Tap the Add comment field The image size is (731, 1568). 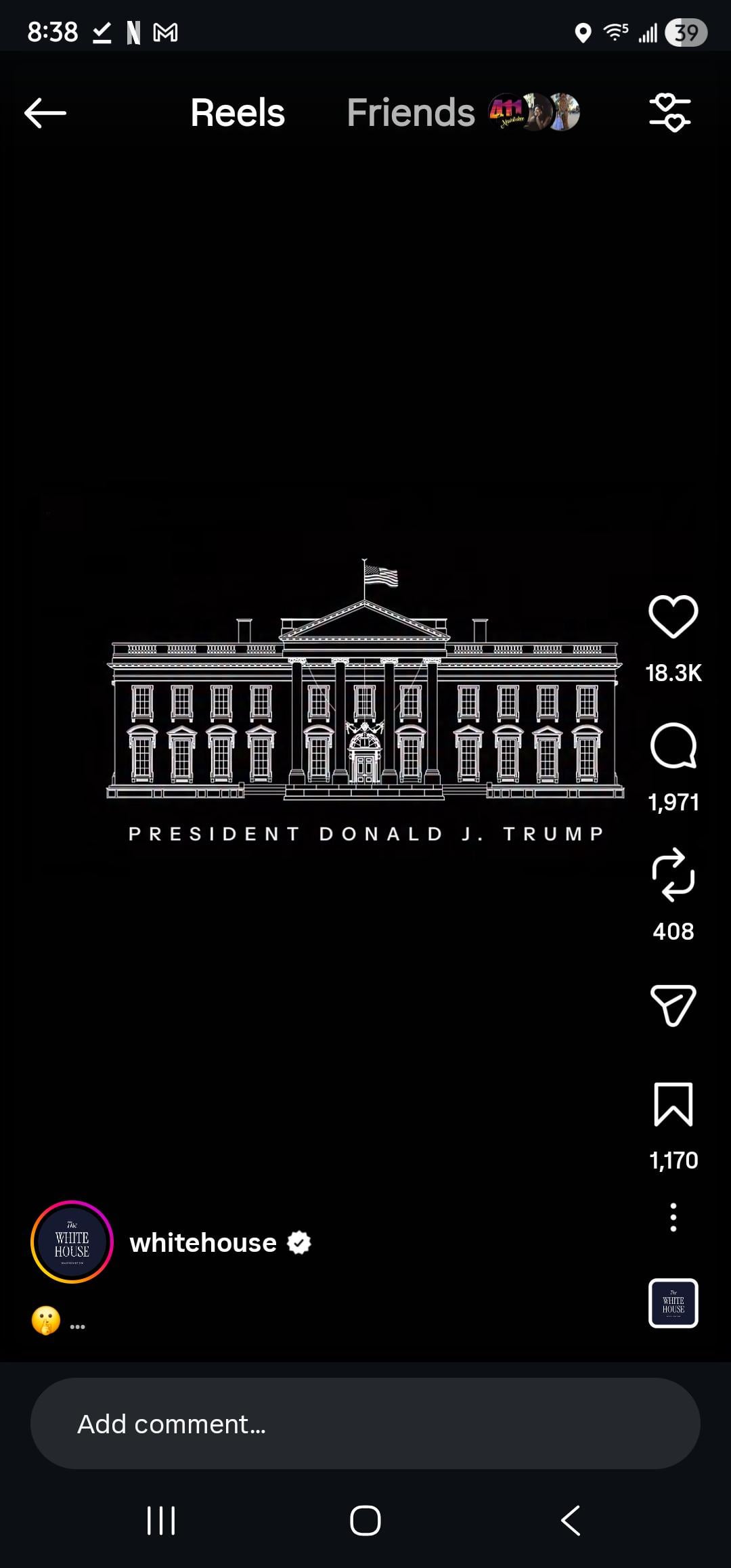365,1423
